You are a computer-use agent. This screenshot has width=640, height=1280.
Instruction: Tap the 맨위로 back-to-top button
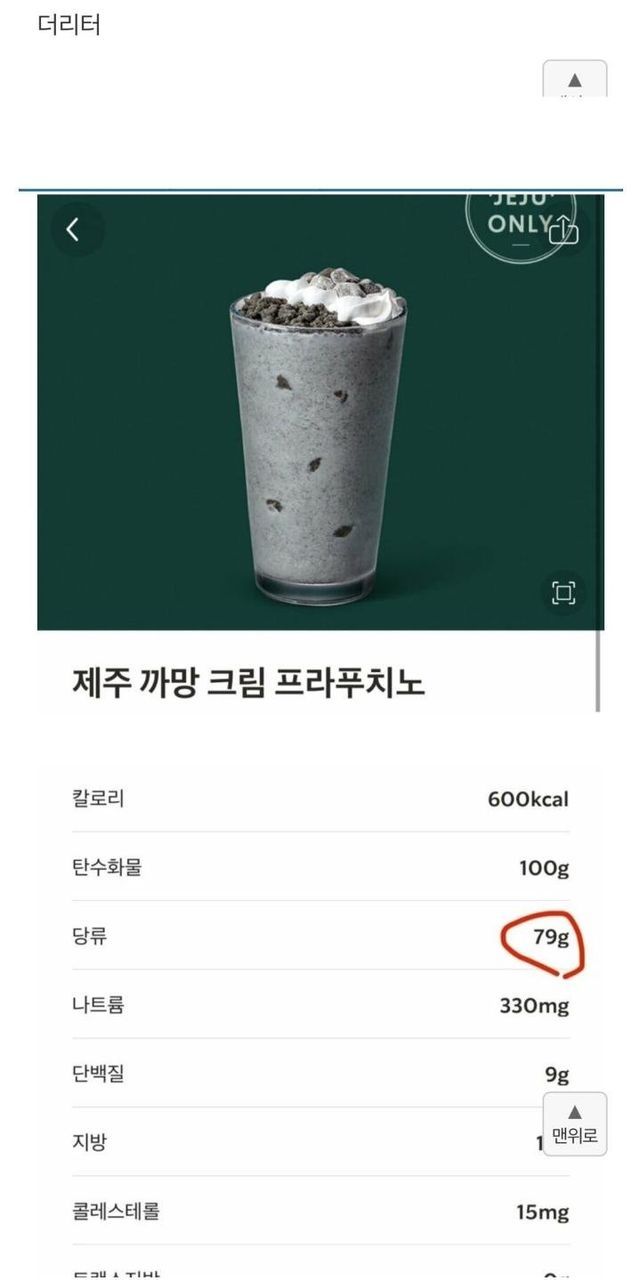point(574,1124)
